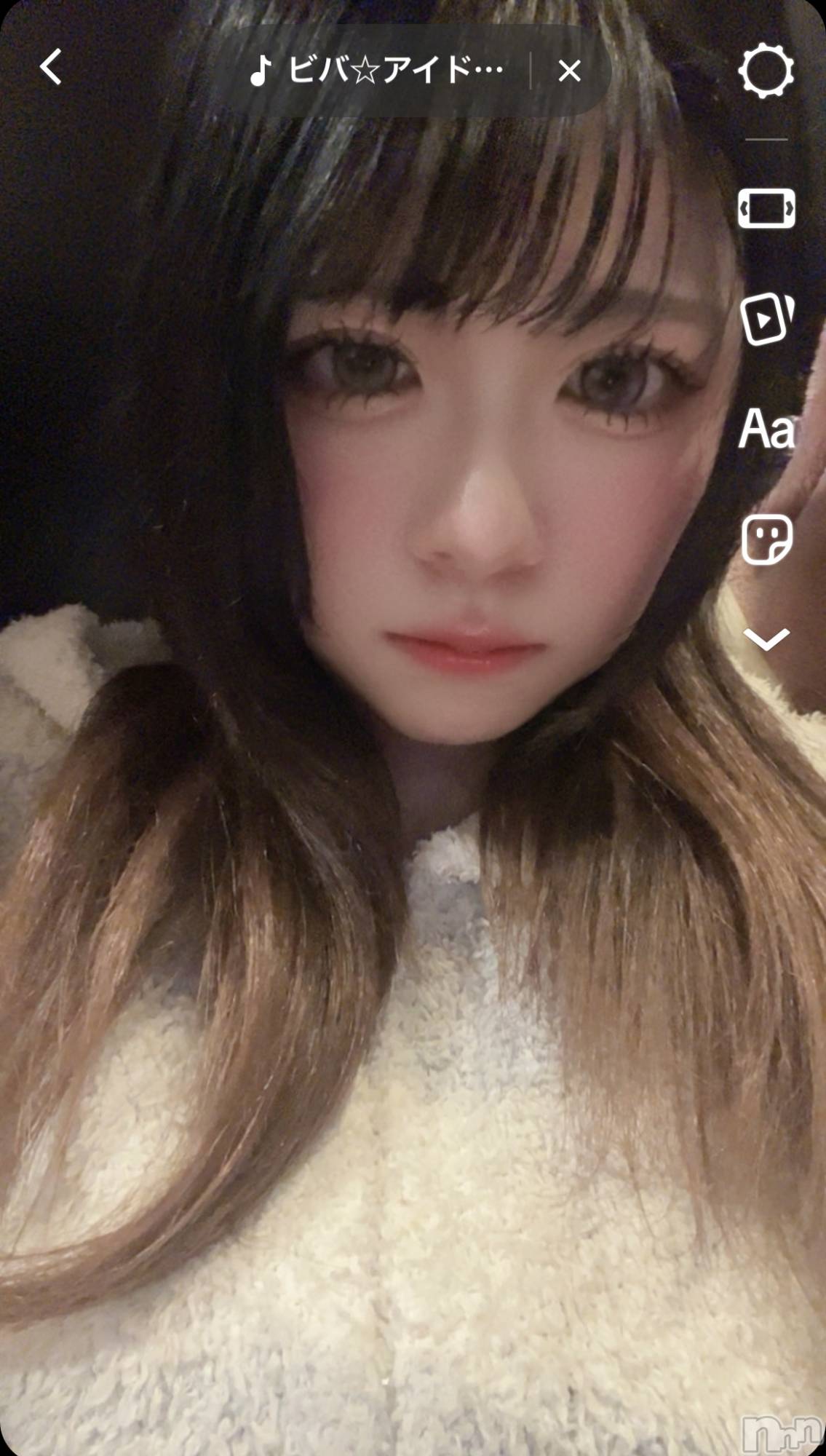Add text with the Aa tool
Viewport: 826px width, 1456px height.
766,429
